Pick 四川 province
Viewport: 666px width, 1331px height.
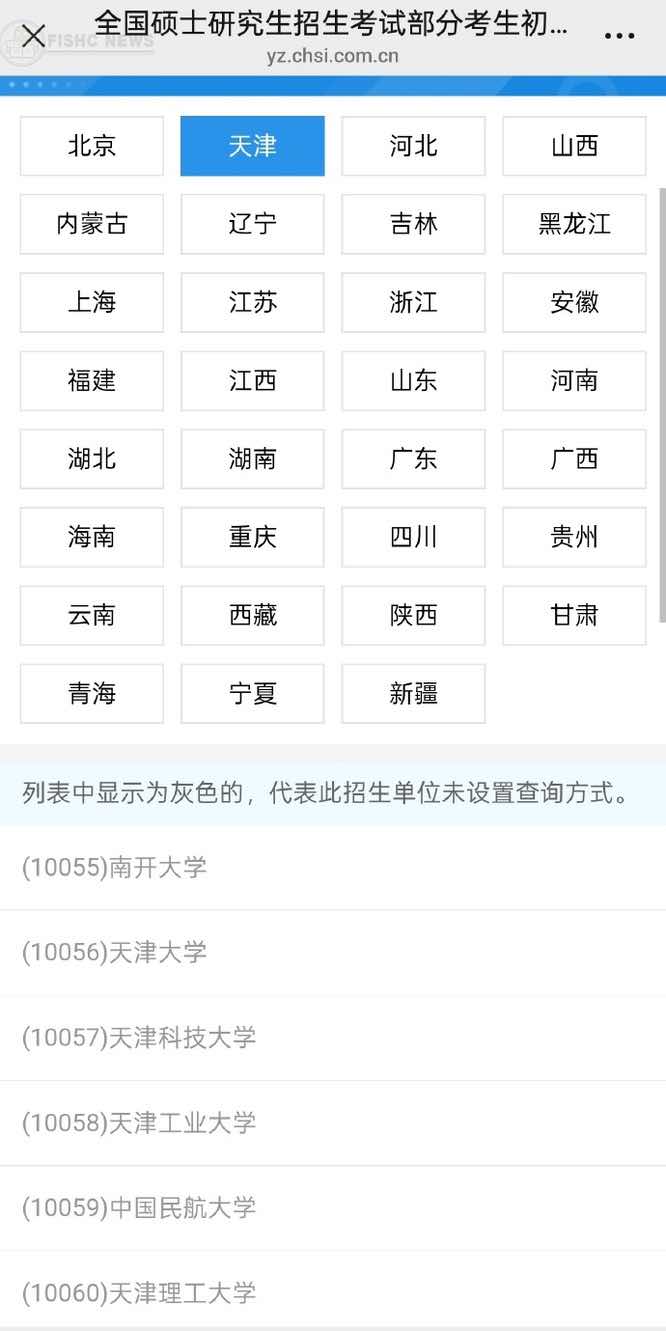(413, 537)
